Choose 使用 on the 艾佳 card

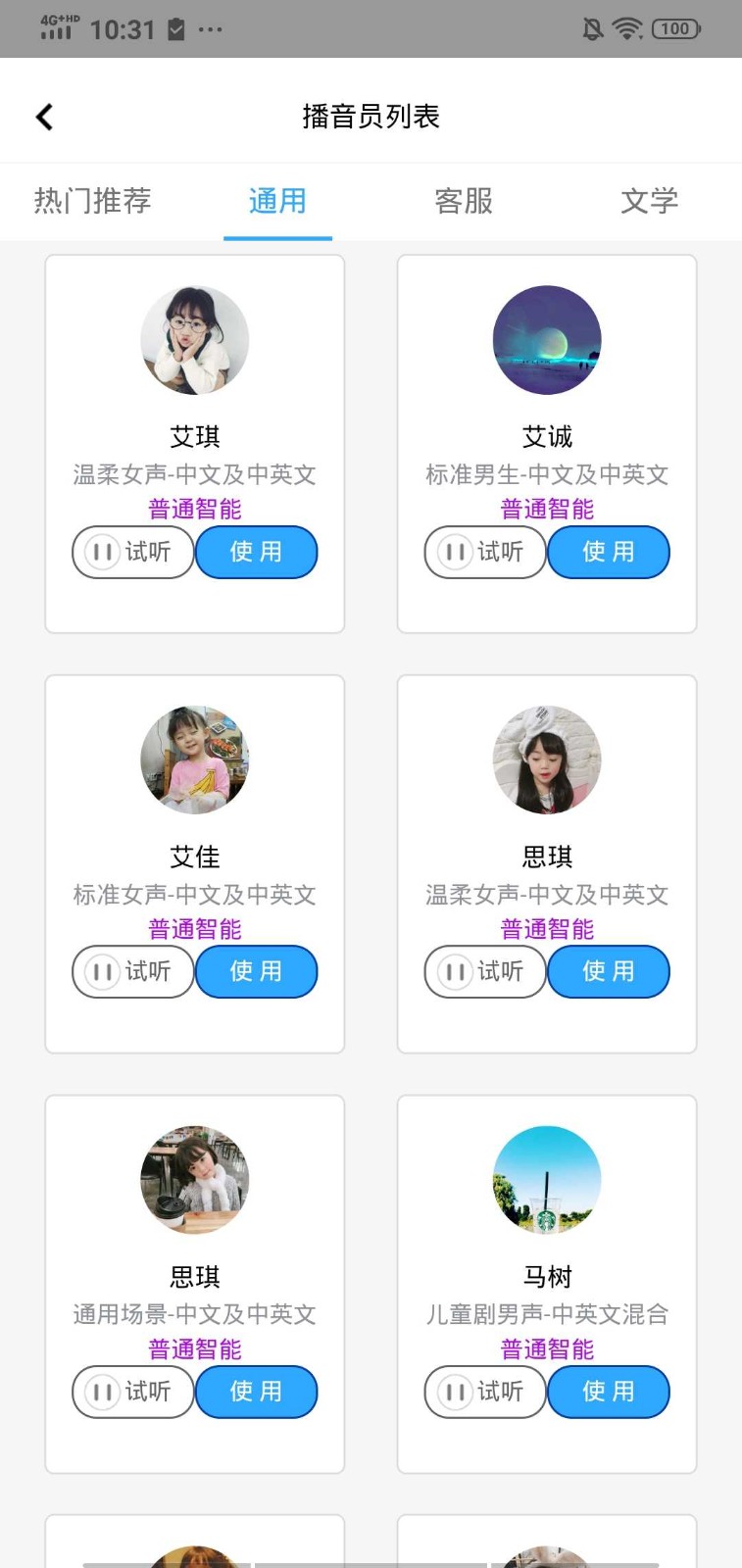[x=257, y=971]
